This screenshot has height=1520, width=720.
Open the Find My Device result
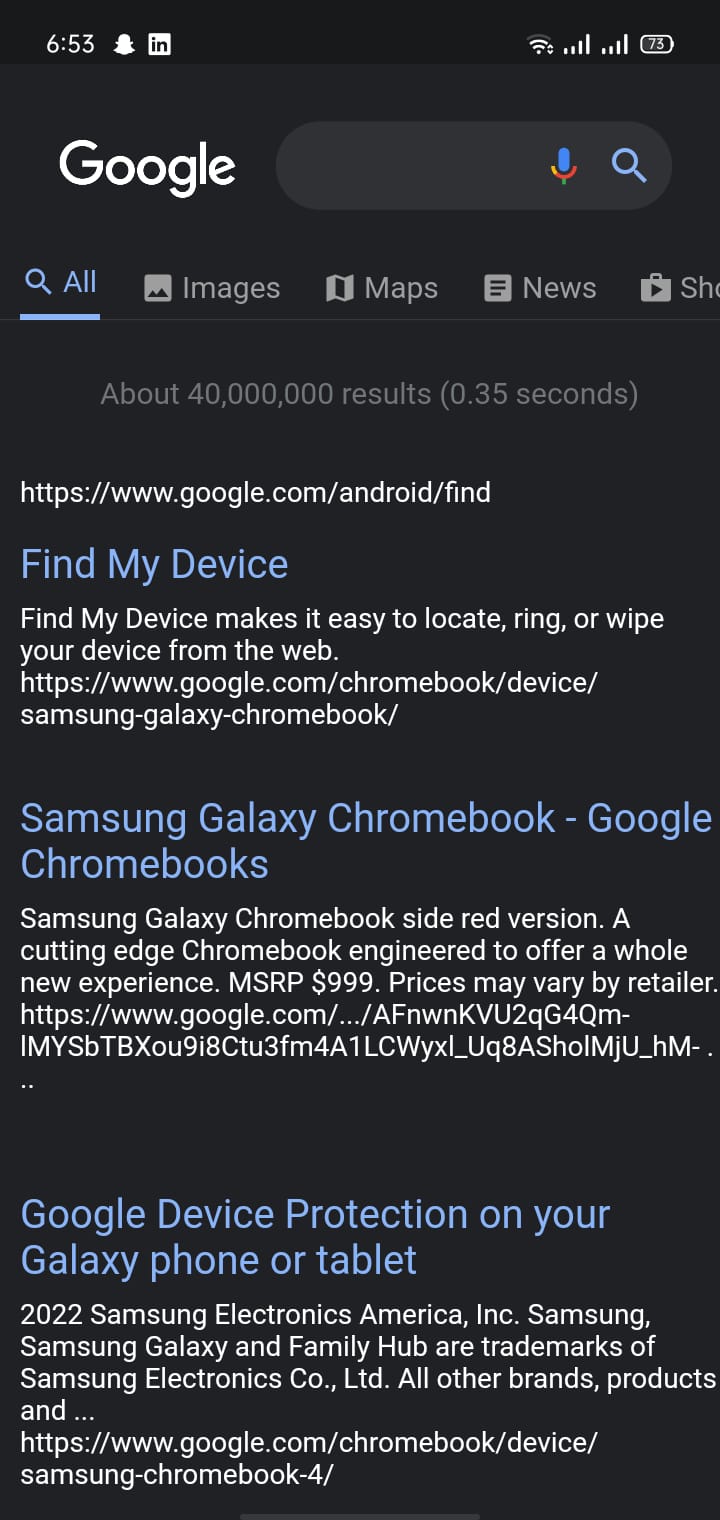coord(154,564)
